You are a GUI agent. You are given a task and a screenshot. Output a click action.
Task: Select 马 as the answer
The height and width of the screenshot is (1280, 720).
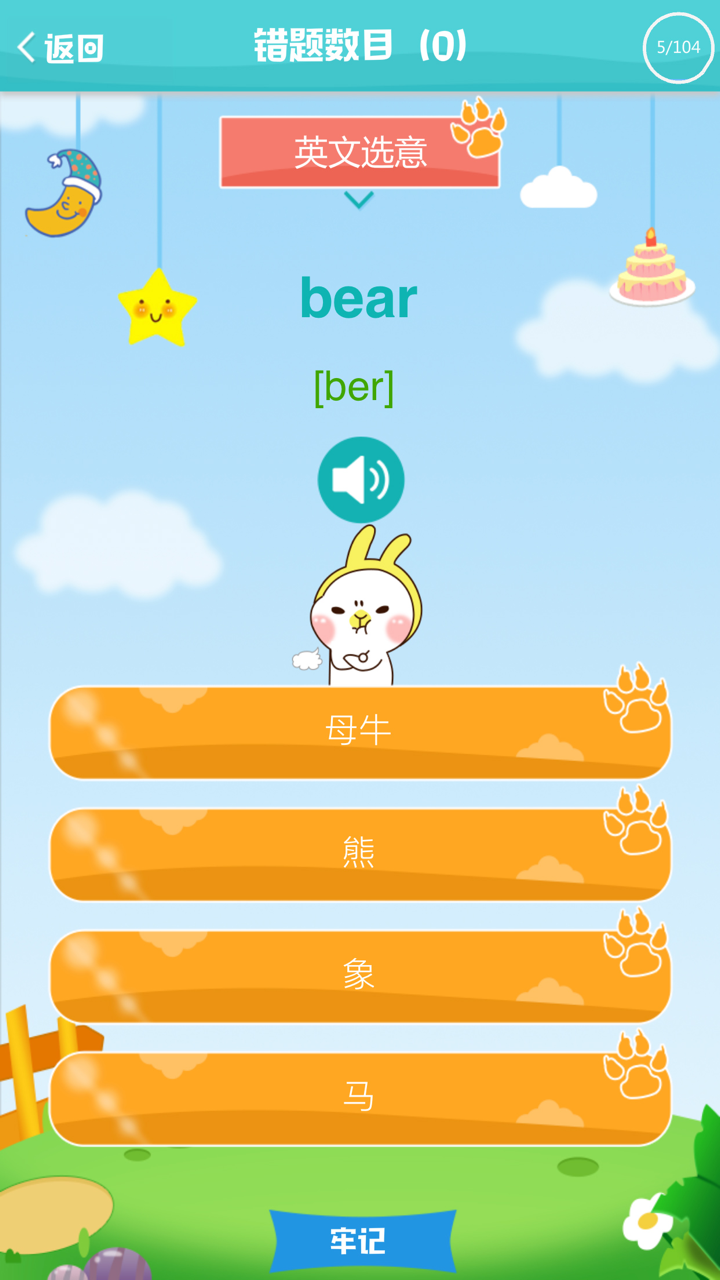360,1094
